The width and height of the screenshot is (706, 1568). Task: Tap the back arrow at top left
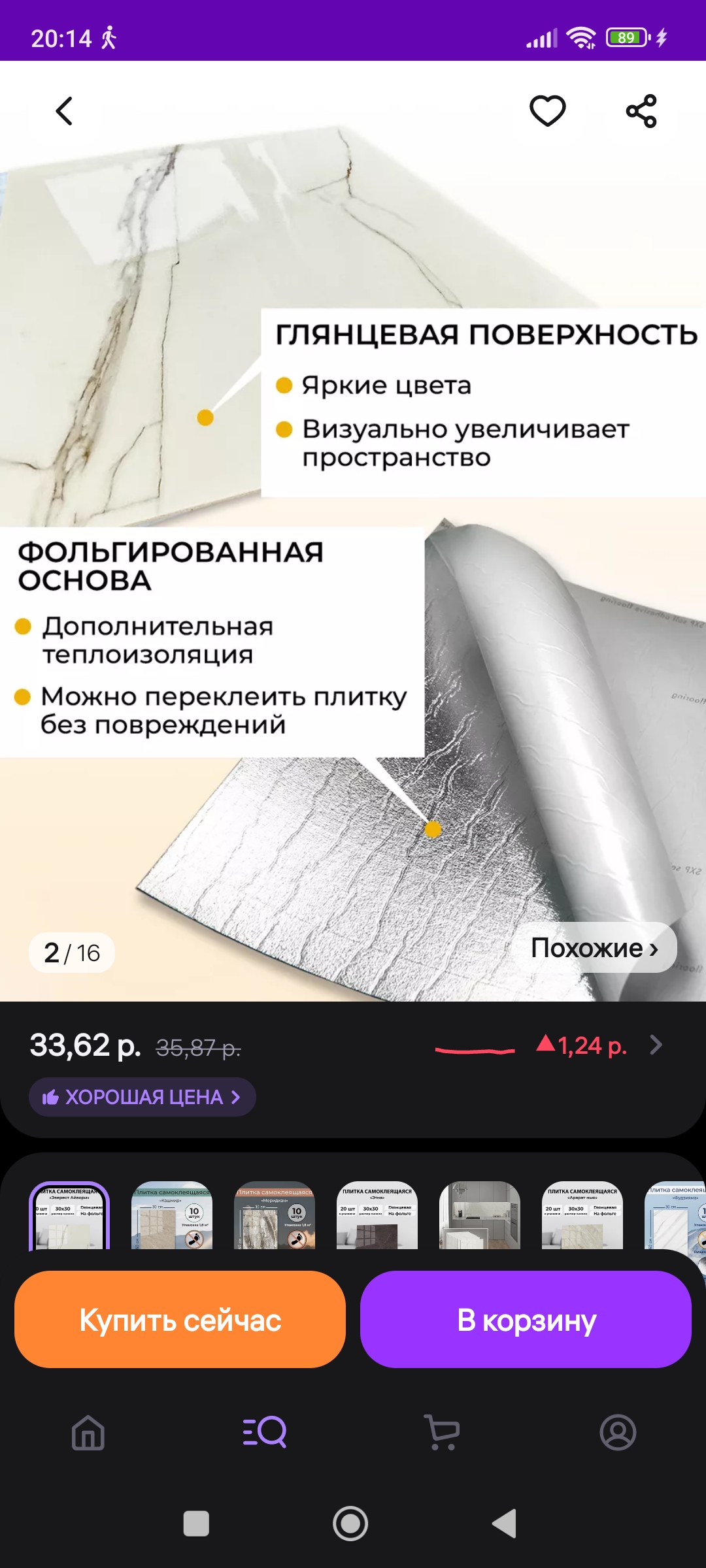[x=63, y=110]
